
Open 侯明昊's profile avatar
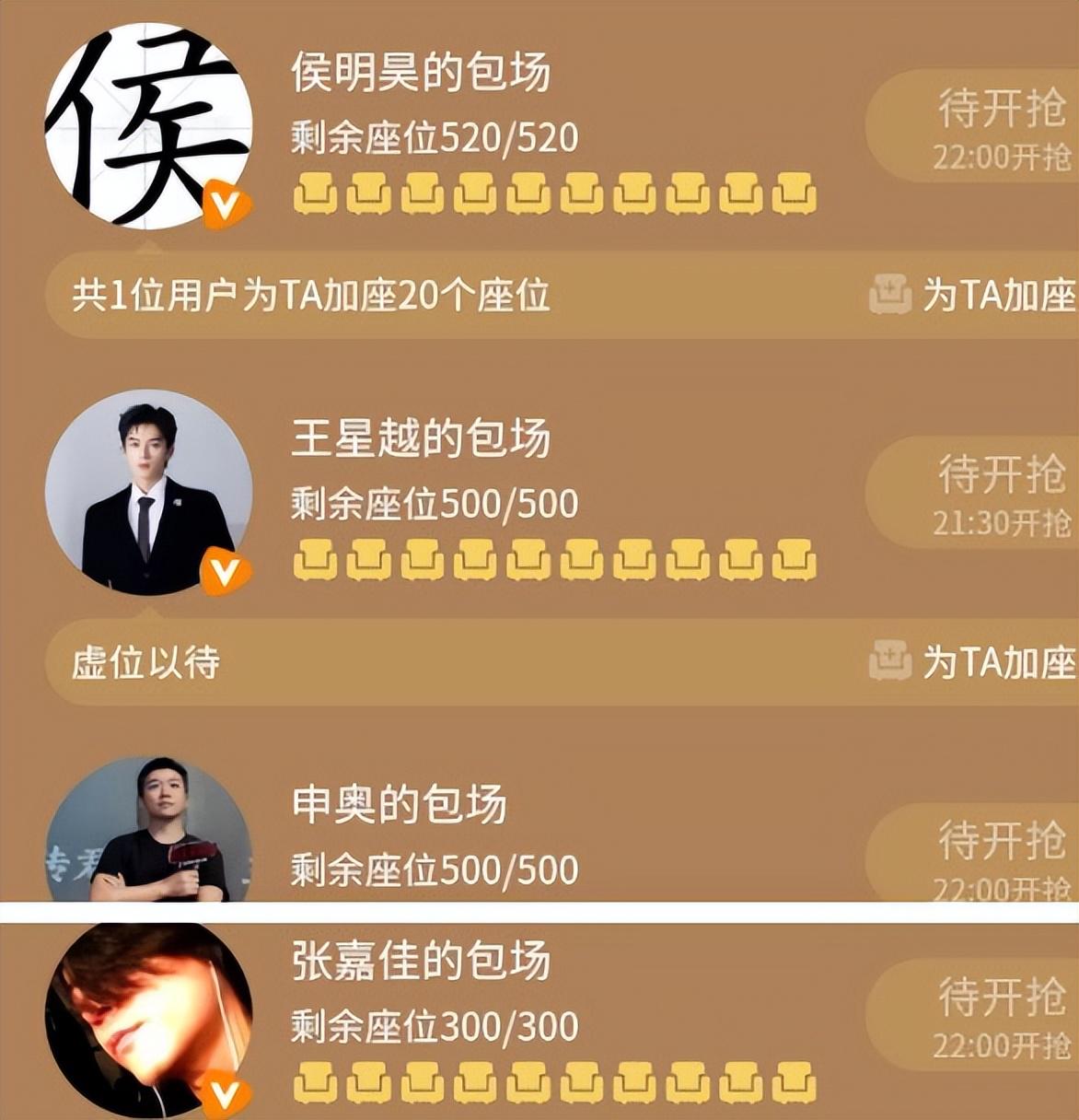coord(148,127)
